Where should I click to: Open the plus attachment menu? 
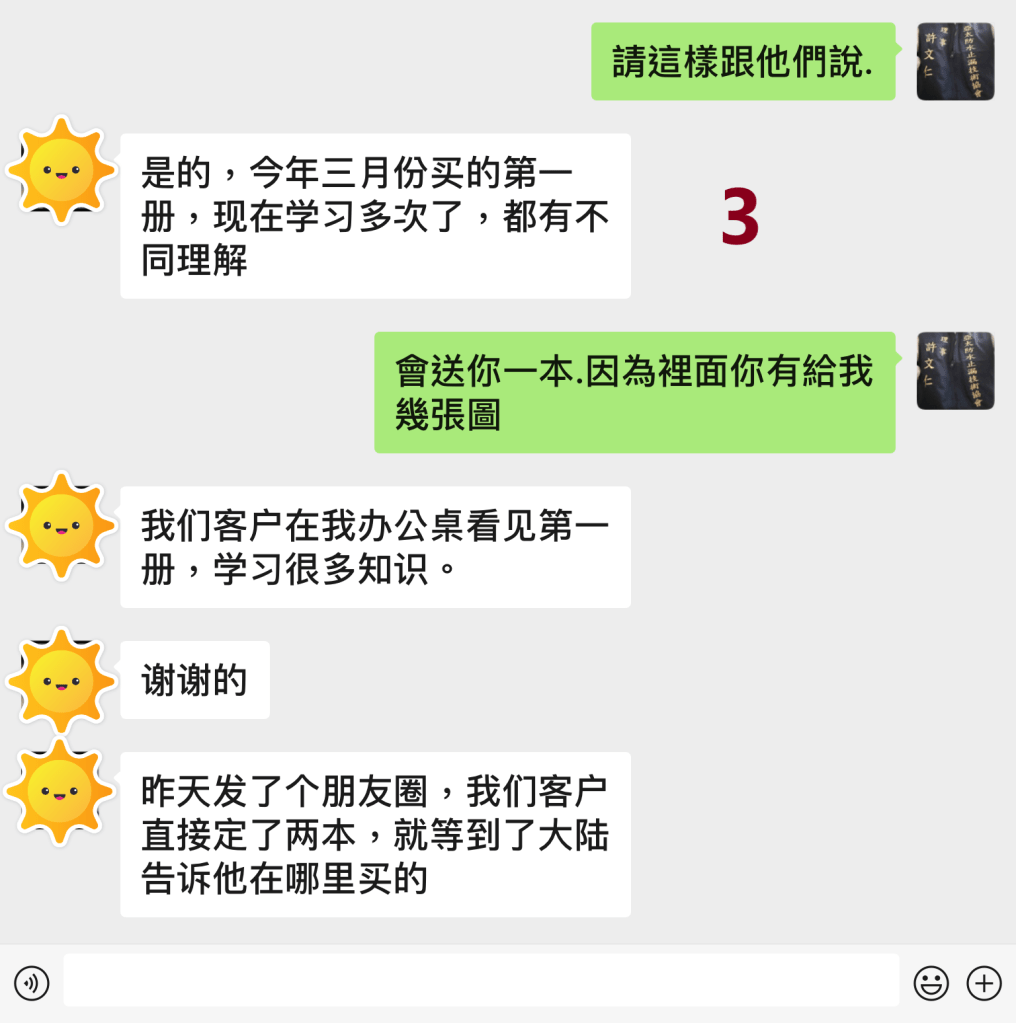(984, 983)
